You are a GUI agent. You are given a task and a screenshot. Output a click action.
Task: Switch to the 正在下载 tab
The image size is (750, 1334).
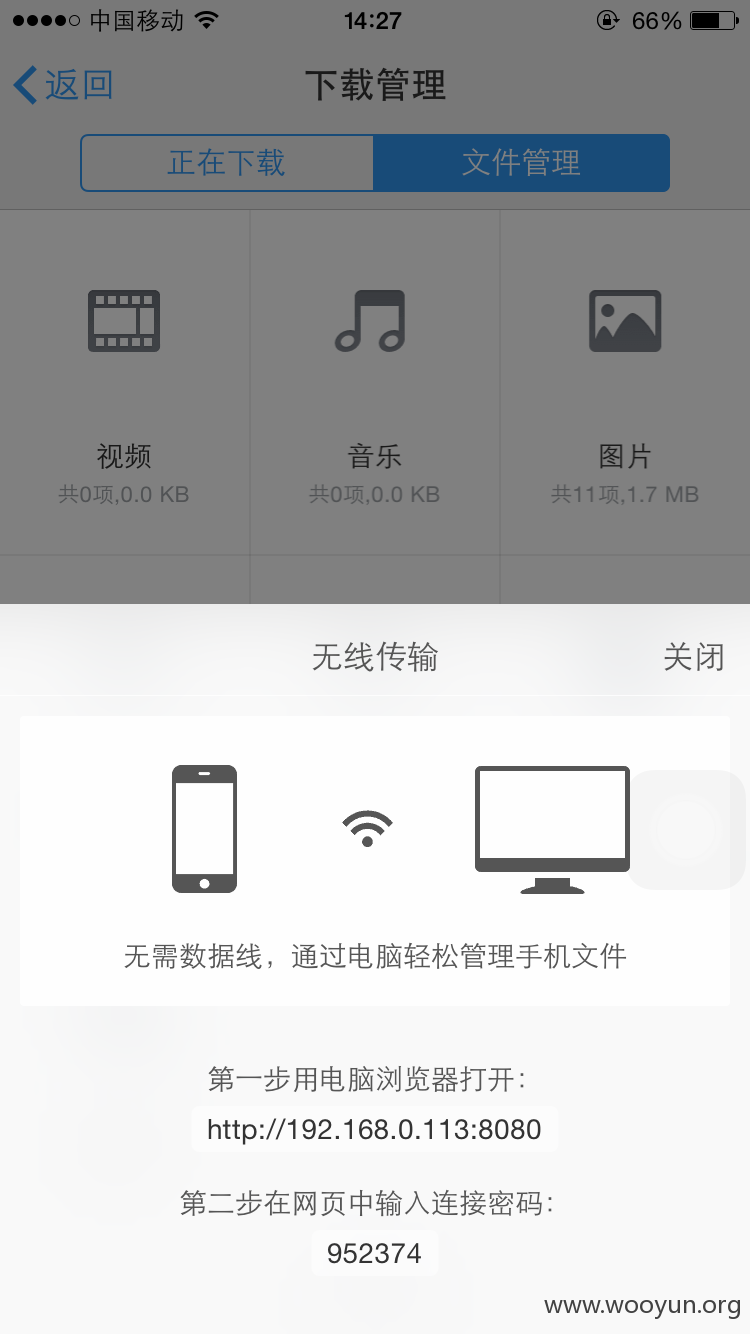tap(227, 163)
